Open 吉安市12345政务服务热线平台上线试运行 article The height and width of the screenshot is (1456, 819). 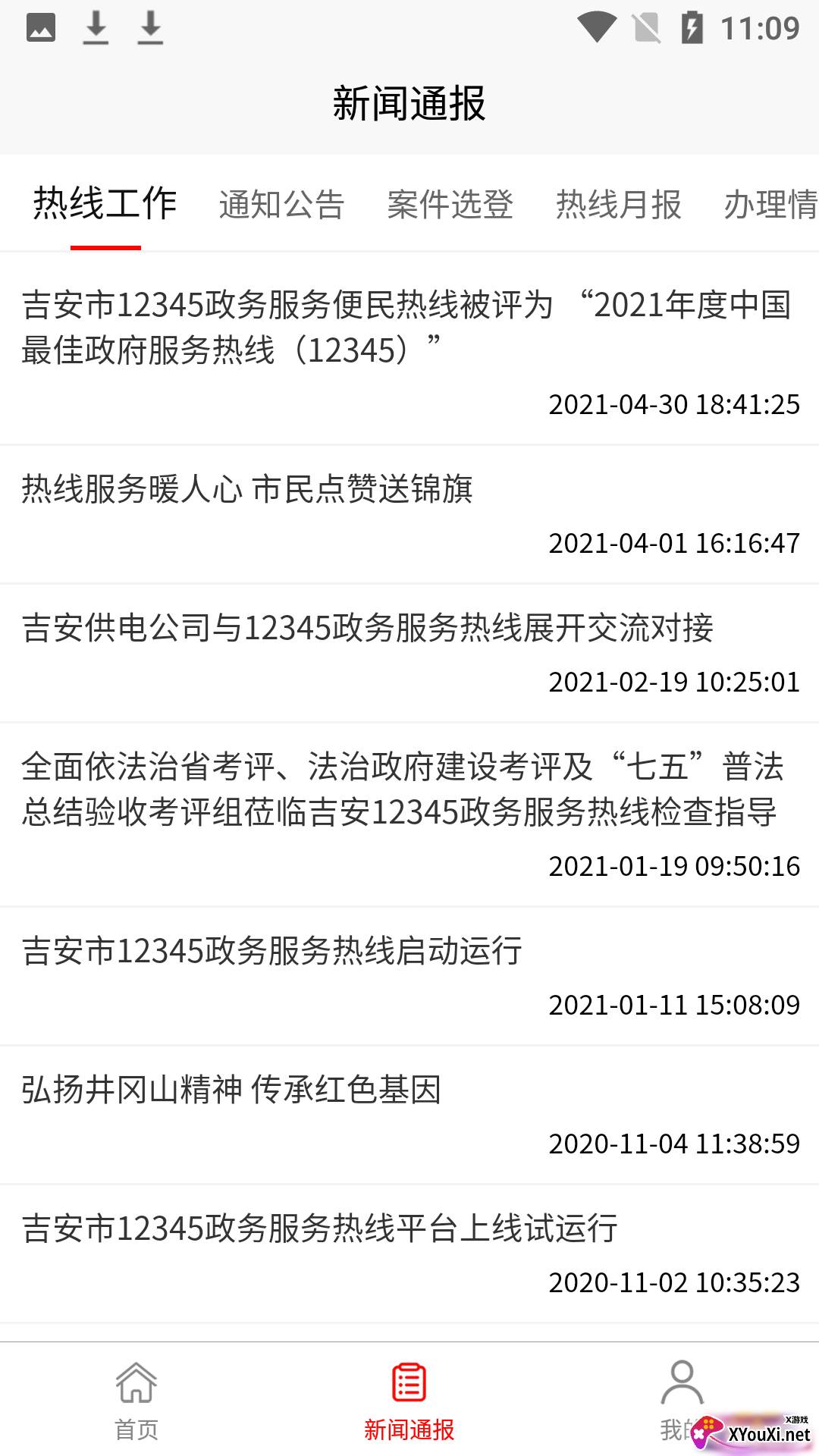[x=409, y=1254]
